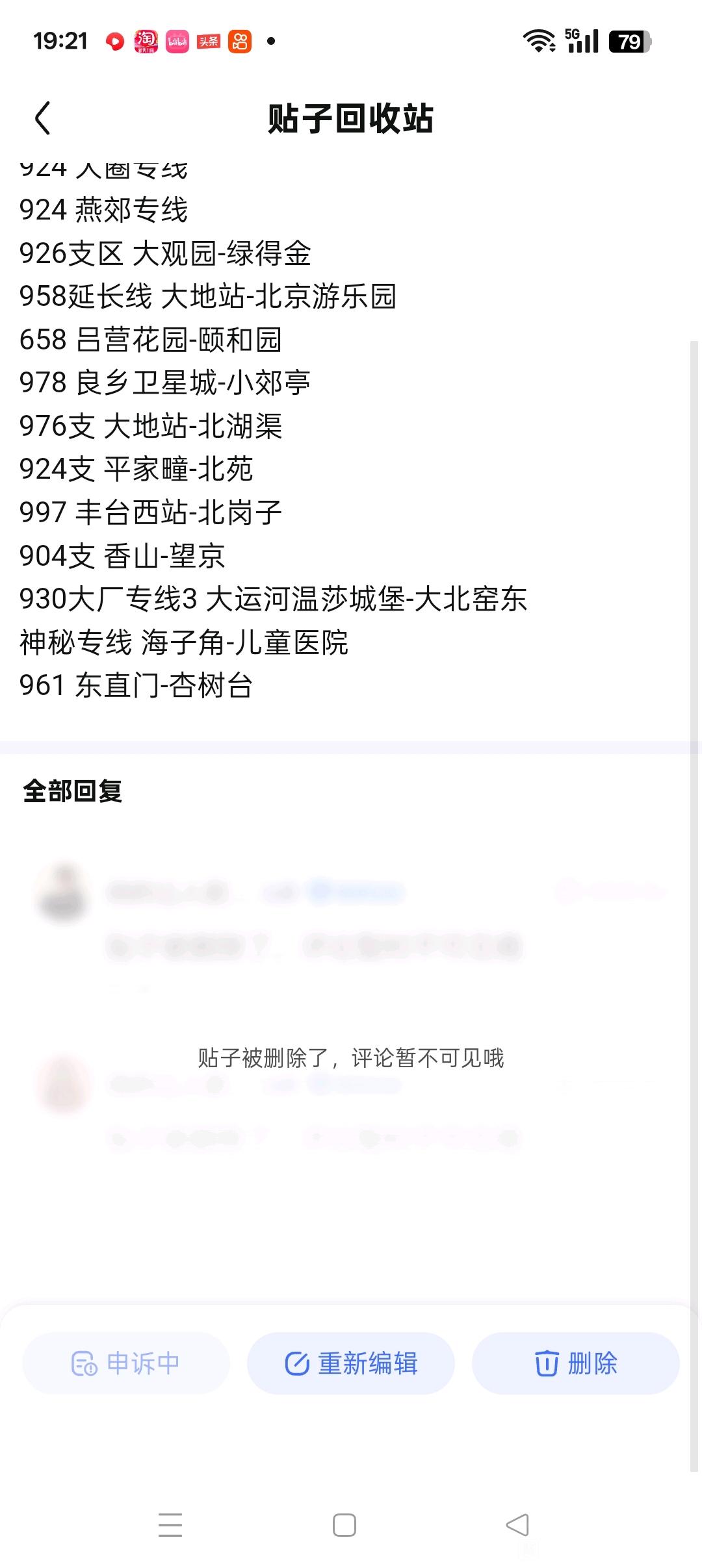Go to home screen via system home button
Viewport: 702px width, 1568px height.
point(344,1524)
